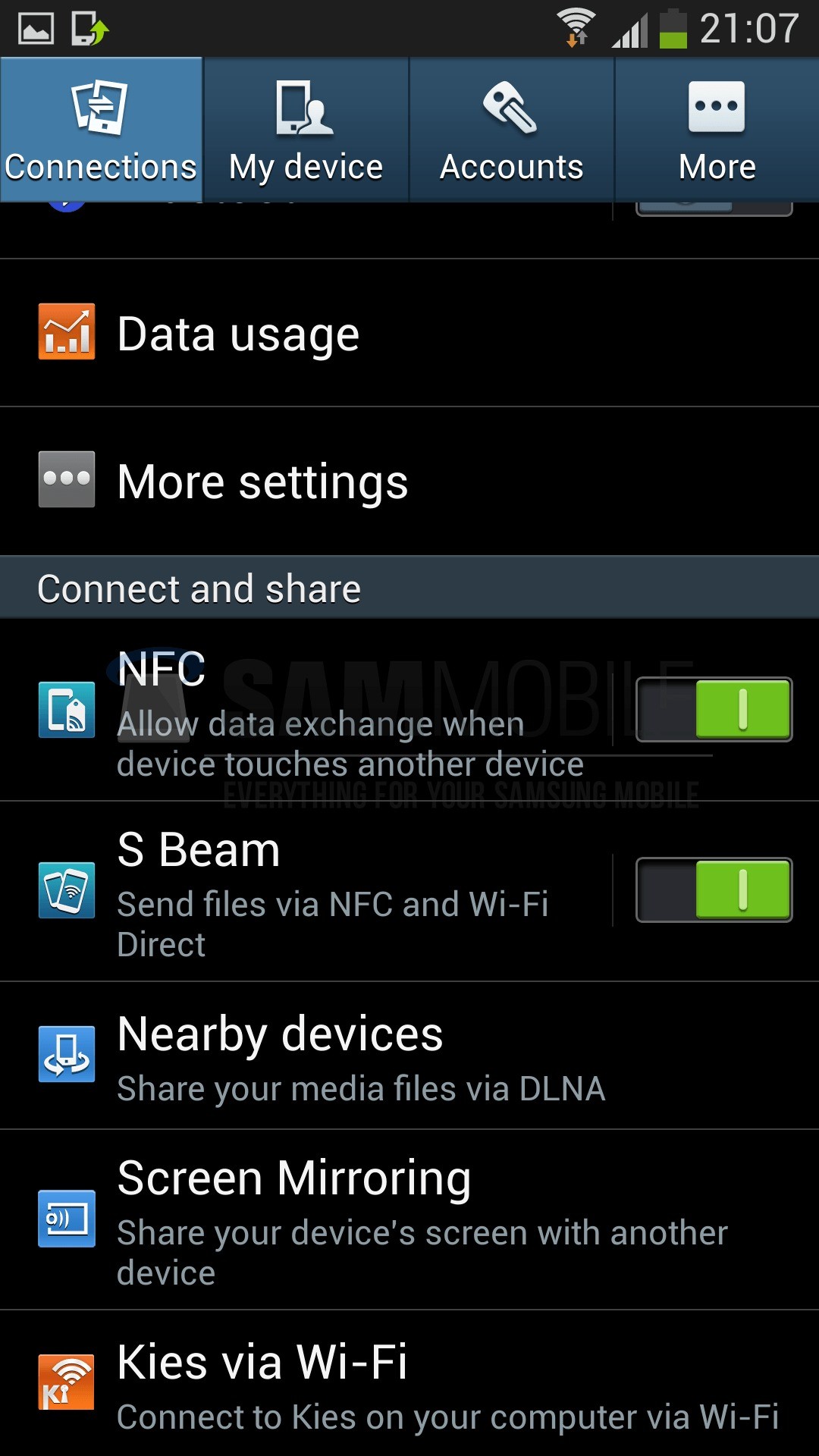Viewport: 819px width, 1456px height.
Task: Open Nearby devices
Action: [409, 1056]
